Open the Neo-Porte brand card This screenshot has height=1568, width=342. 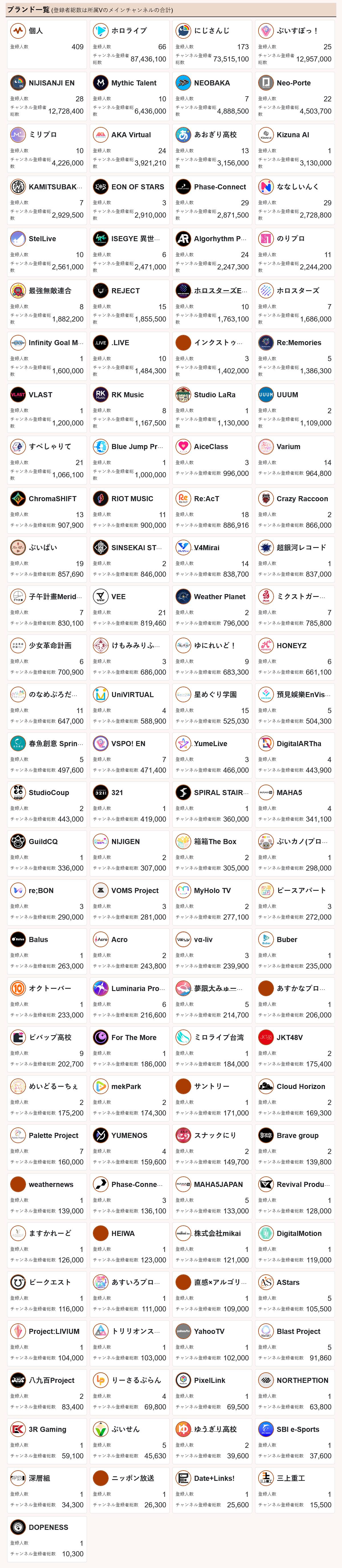coord(294,96)
